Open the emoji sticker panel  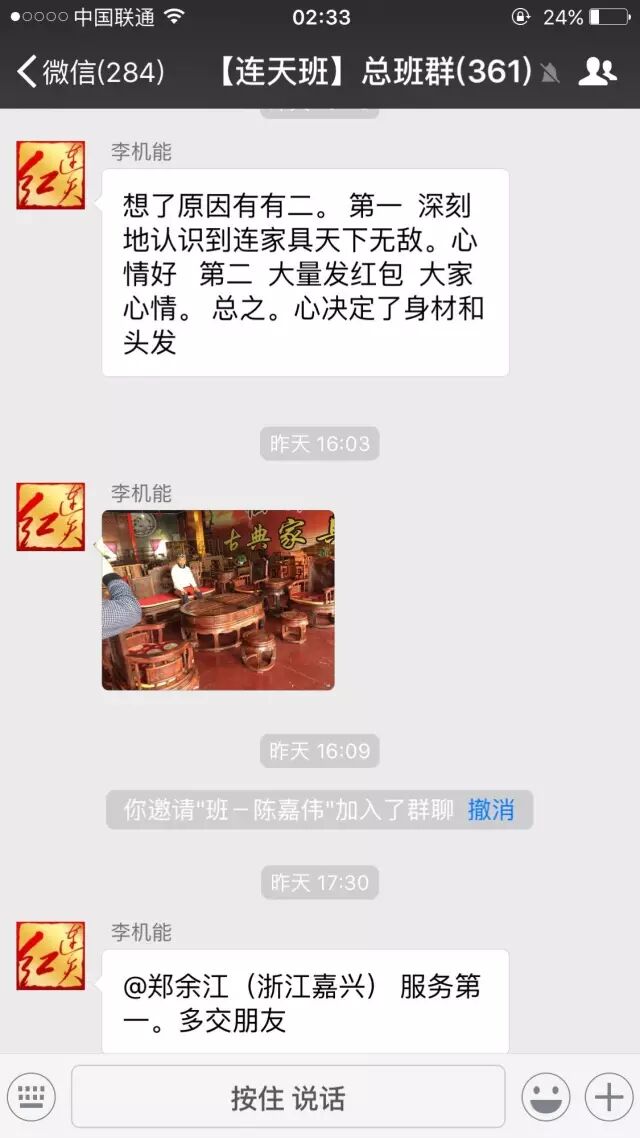point(546,1098)
